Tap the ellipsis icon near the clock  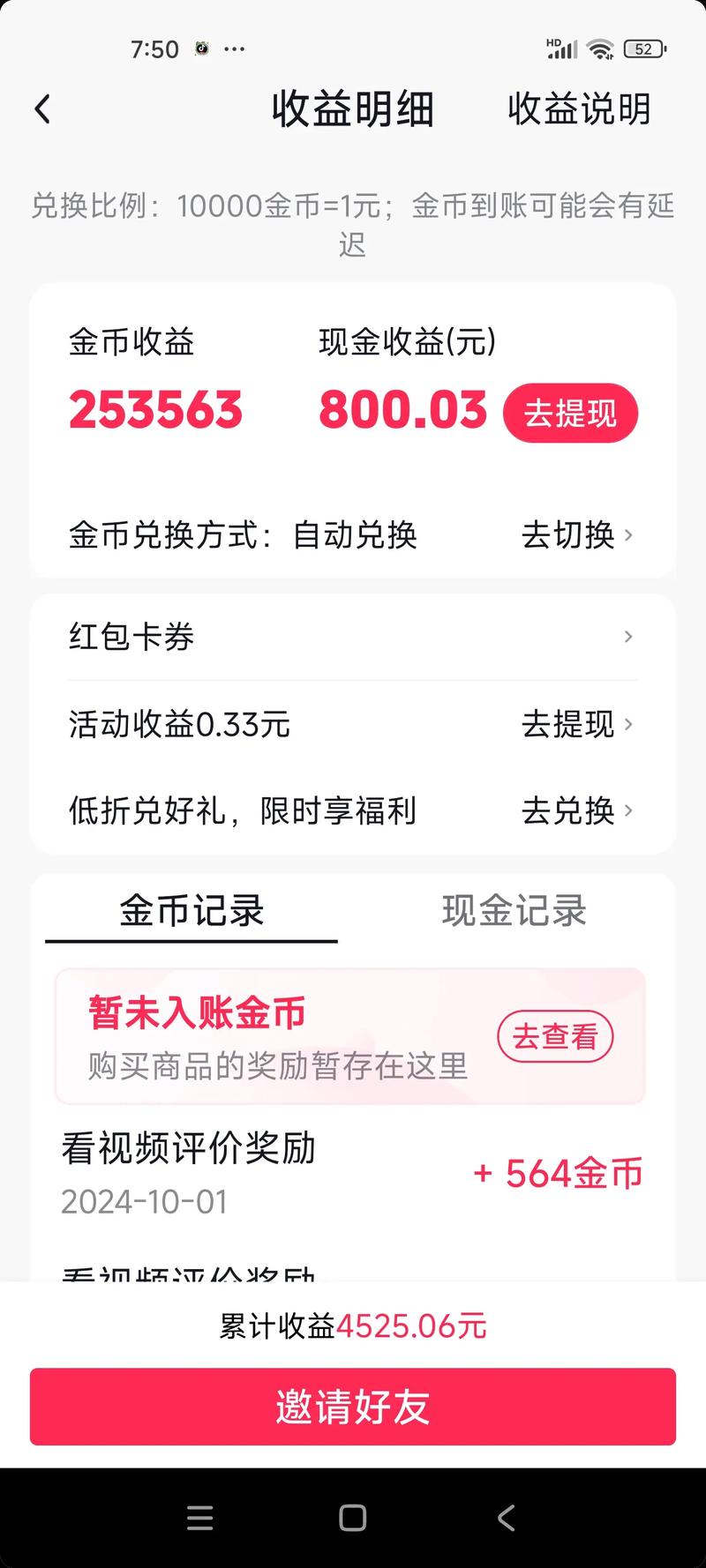tap(235, 49)
